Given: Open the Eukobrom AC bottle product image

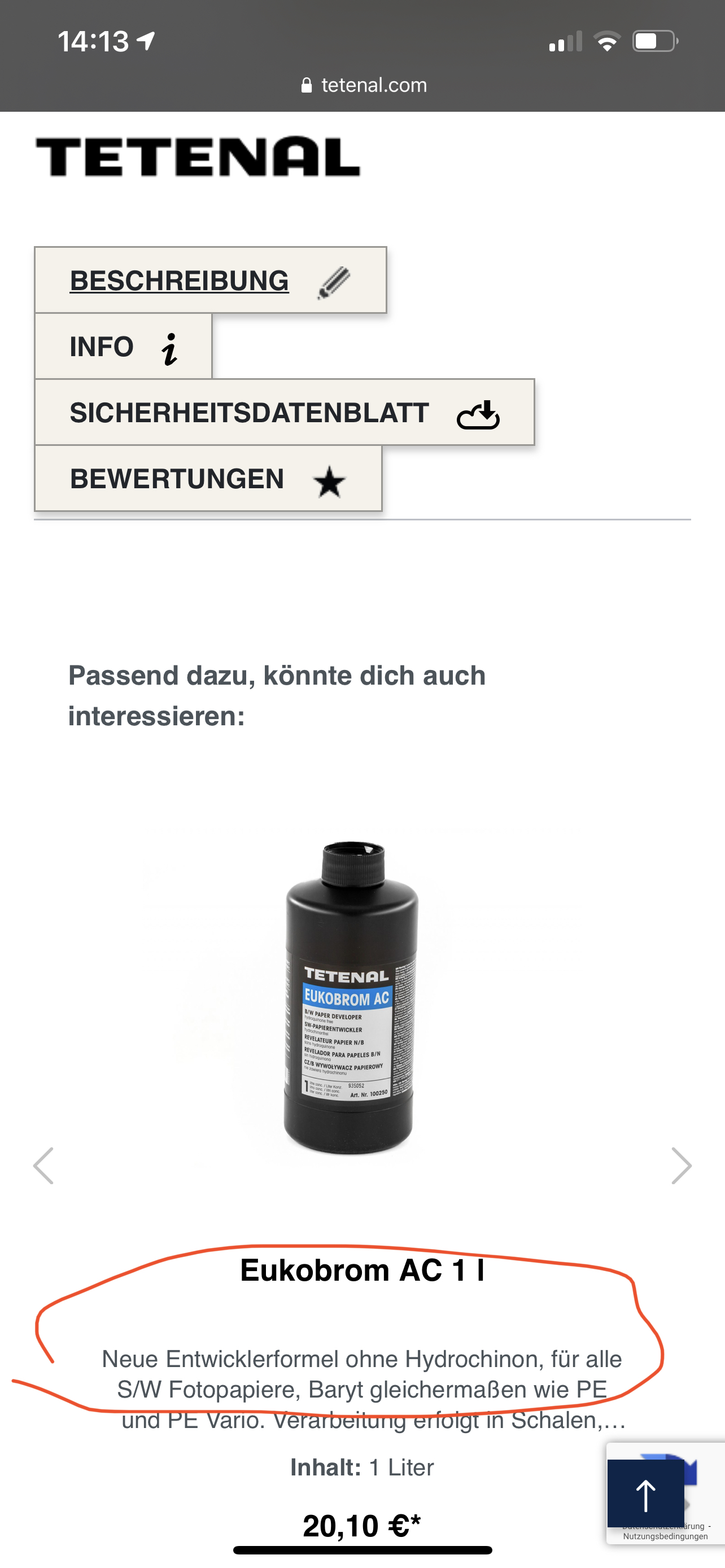Looking at the screenshot, I should (351, 998).
